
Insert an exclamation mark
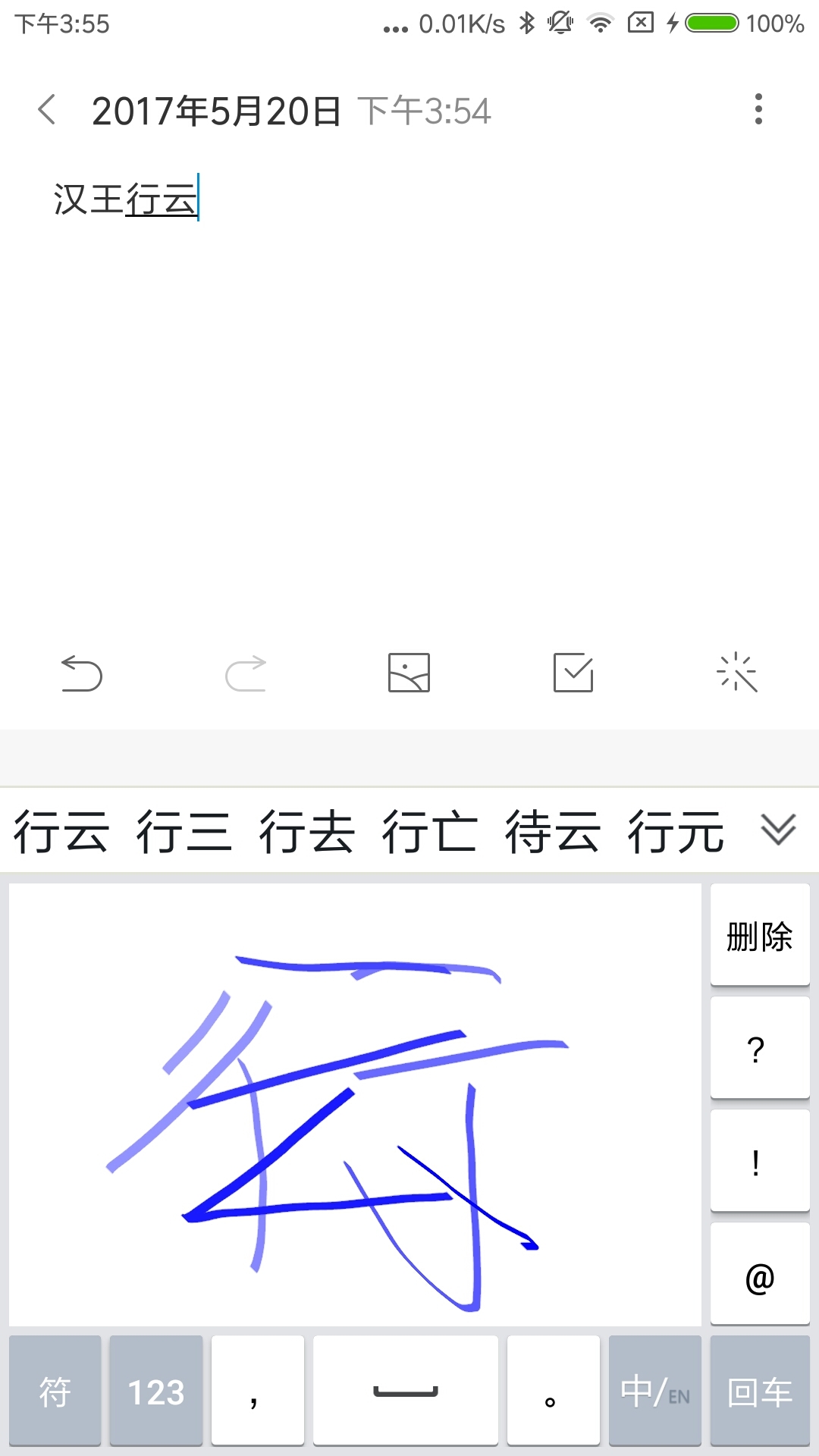[x=759, y=1161]
